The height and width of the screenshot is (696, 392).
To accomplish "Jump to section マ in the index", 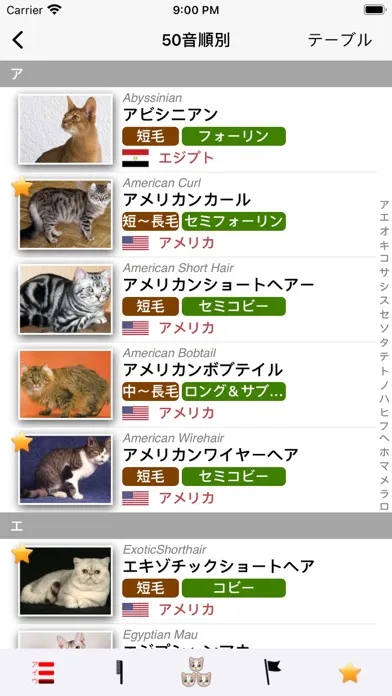I will (384, 466).
